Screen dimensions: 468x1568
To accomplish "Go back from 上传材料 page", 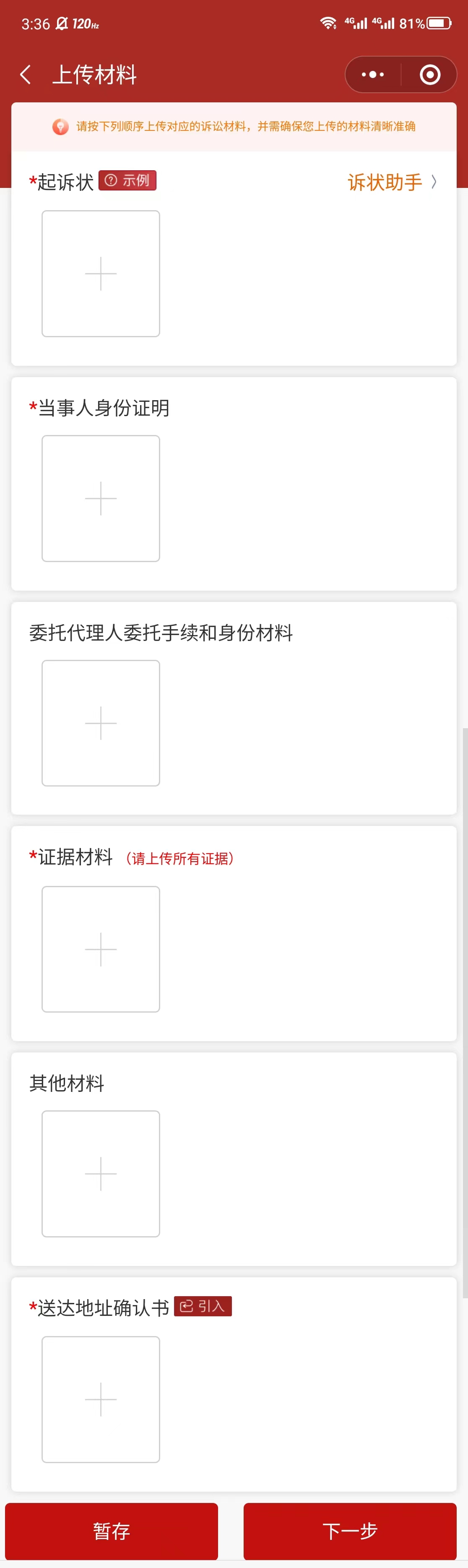I will coord(26,75).
